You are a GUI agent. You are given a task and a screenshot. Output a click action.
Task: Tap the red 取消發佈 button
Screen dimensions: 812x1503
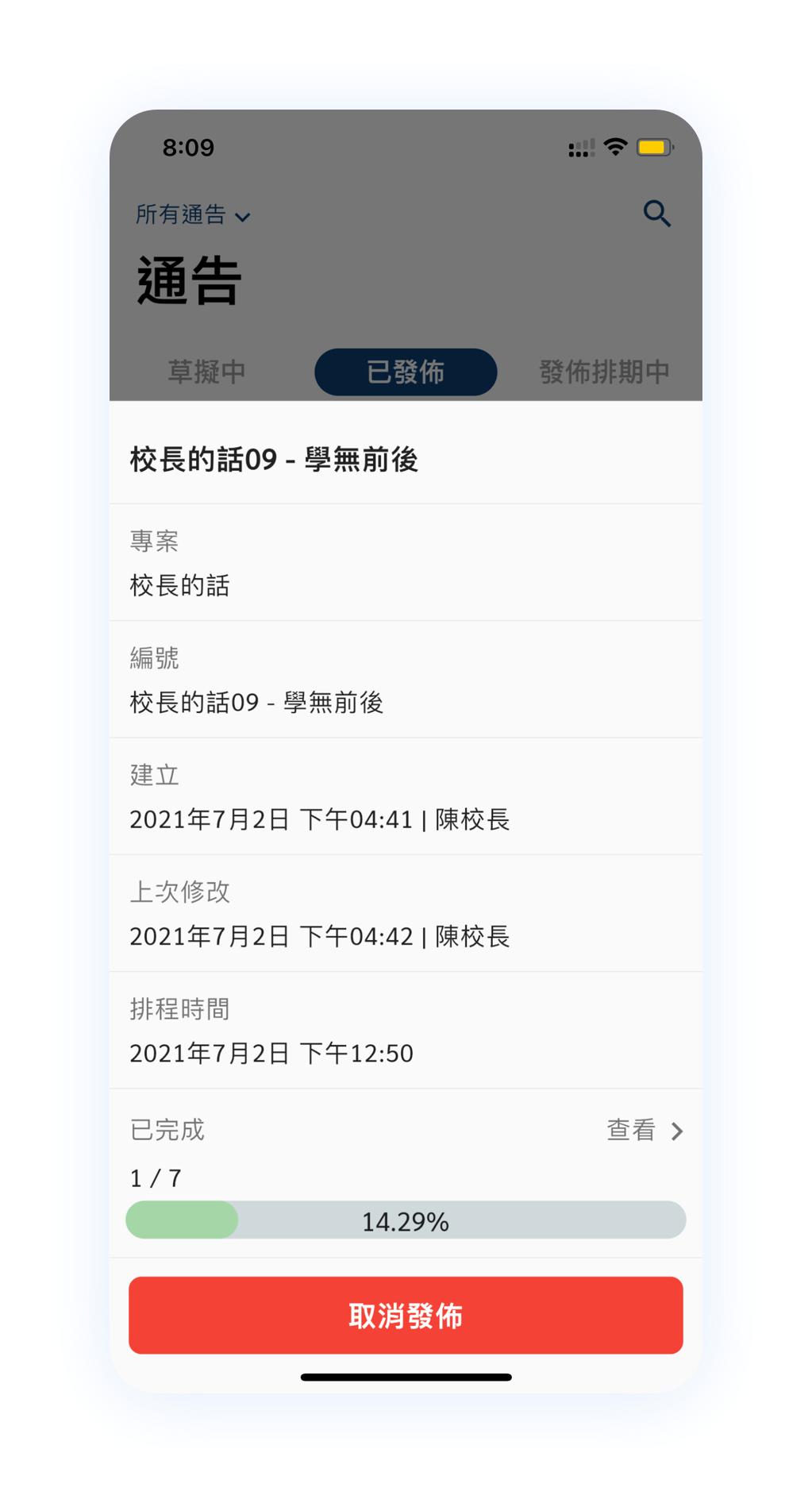pos(406,1315)
